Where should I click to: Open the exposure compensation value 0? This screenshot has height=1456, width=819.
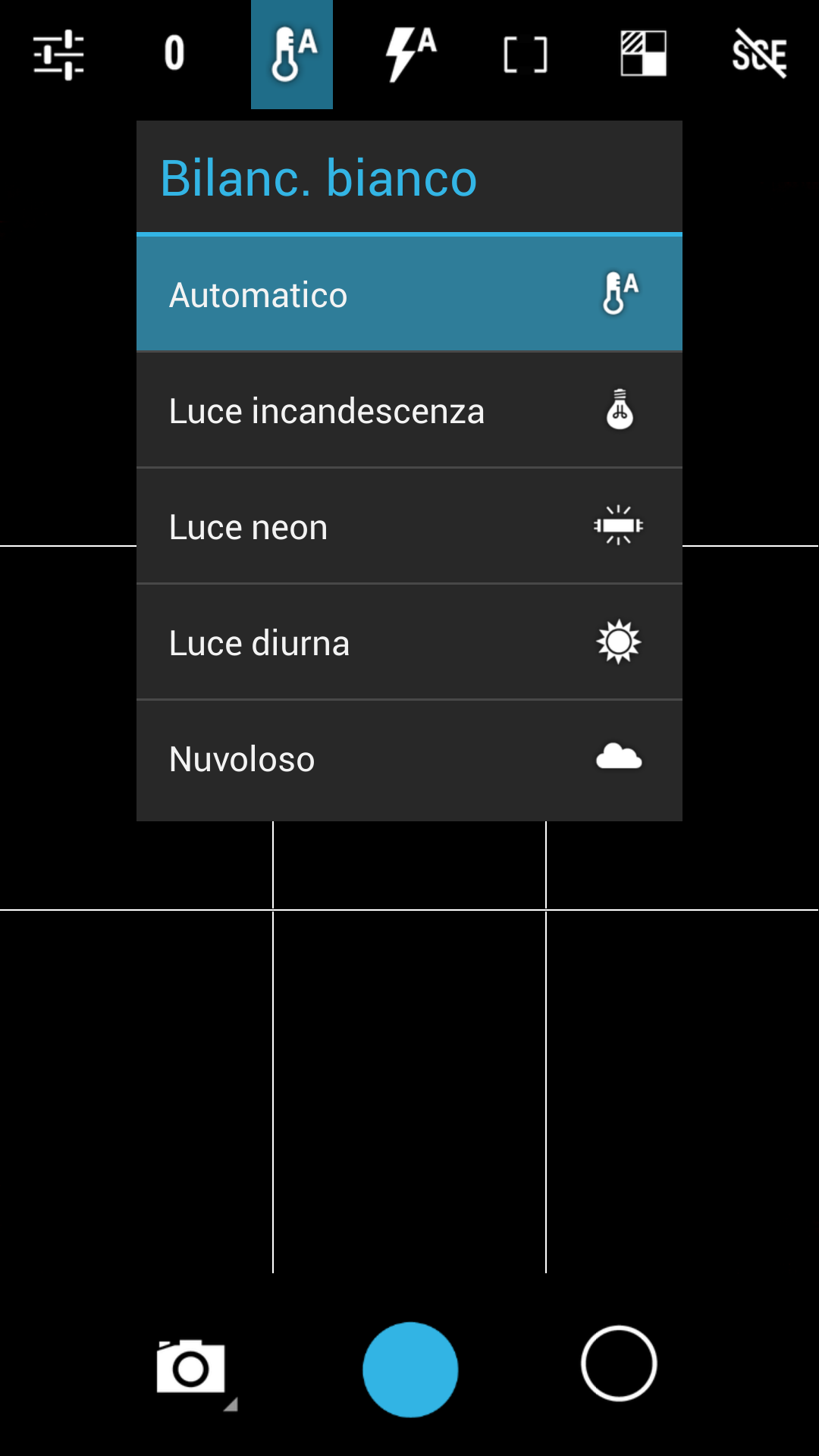(x=174, y=54)
